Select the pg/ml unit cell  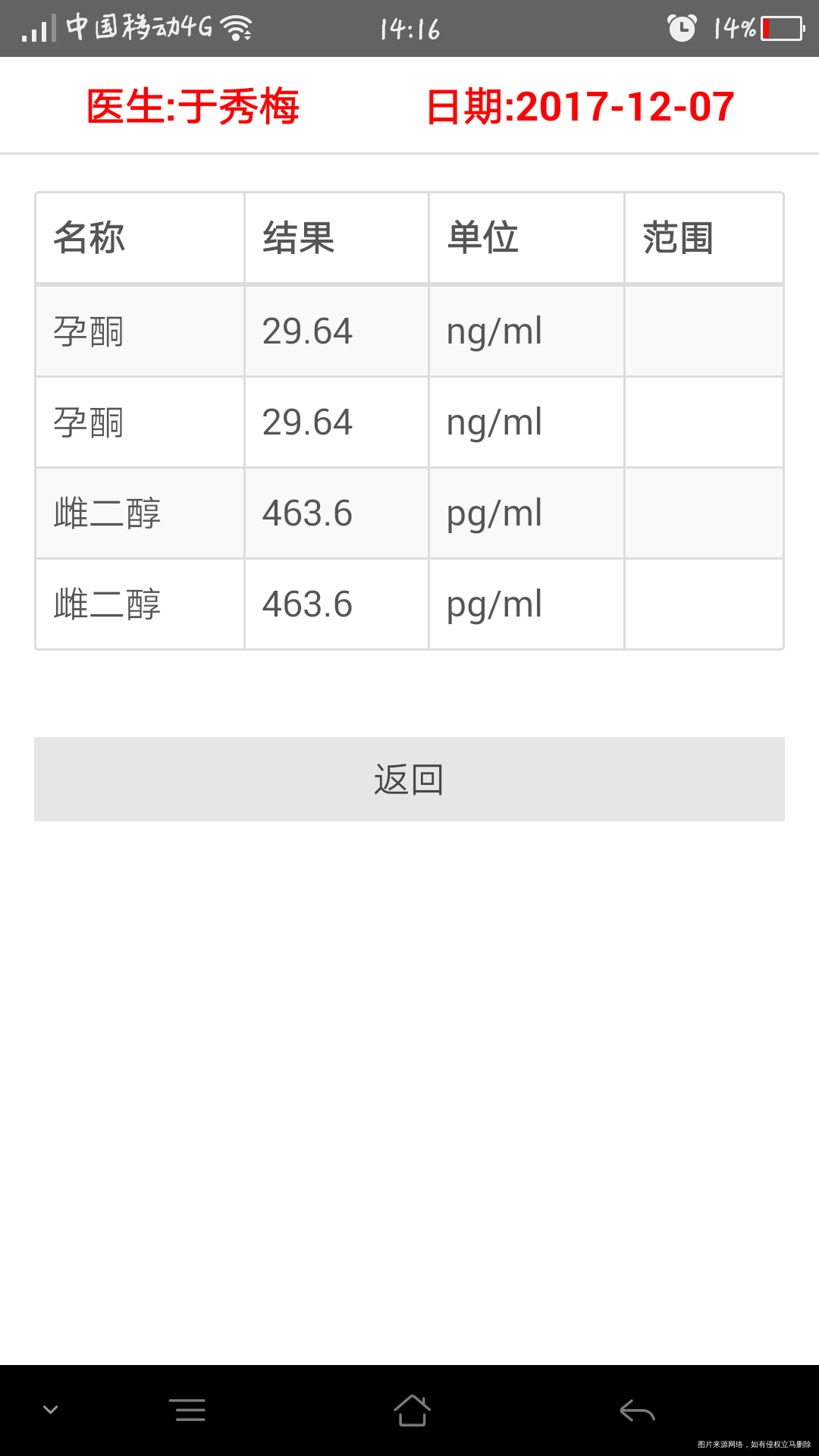(x=493, y=513)
